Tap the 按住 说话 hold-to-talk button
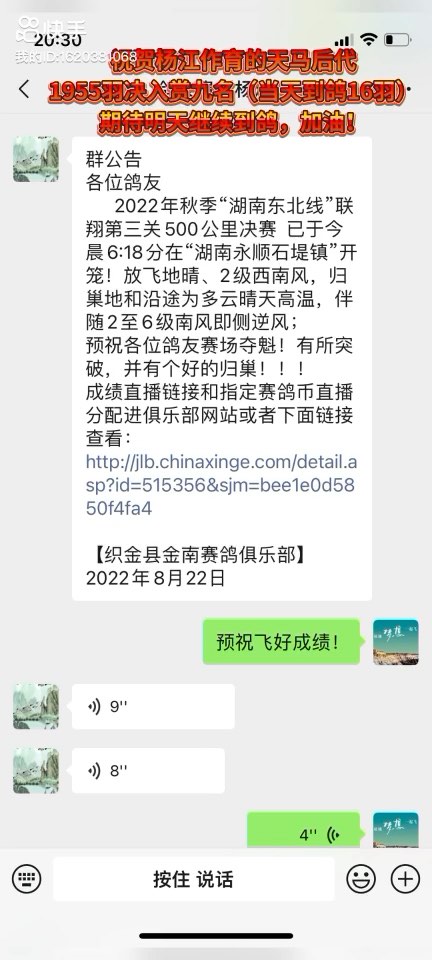 tap(193, 879)
